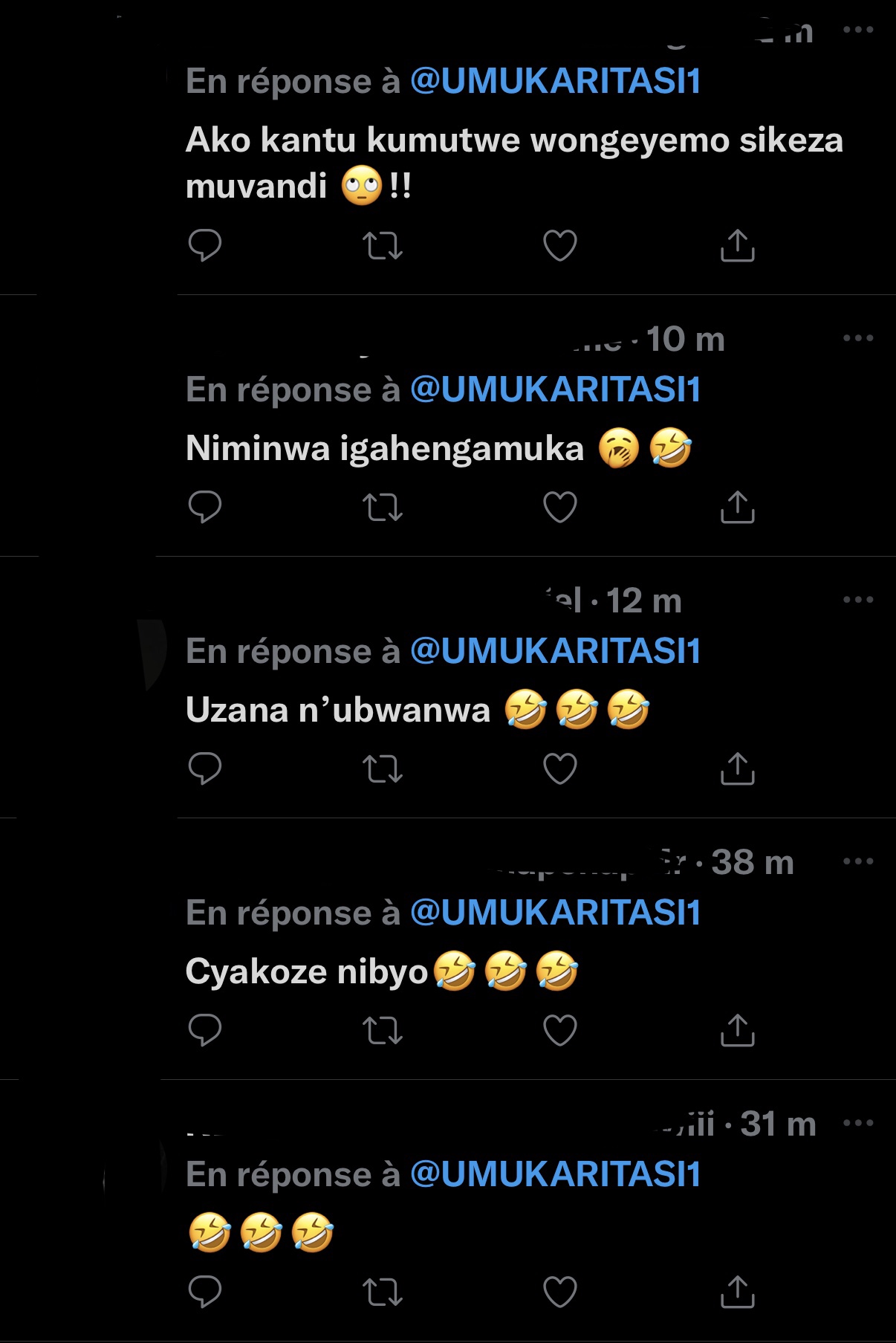
Task: Retweet the 'Niminwa igahengamuka' reply
Action: [x=382, y=508]
